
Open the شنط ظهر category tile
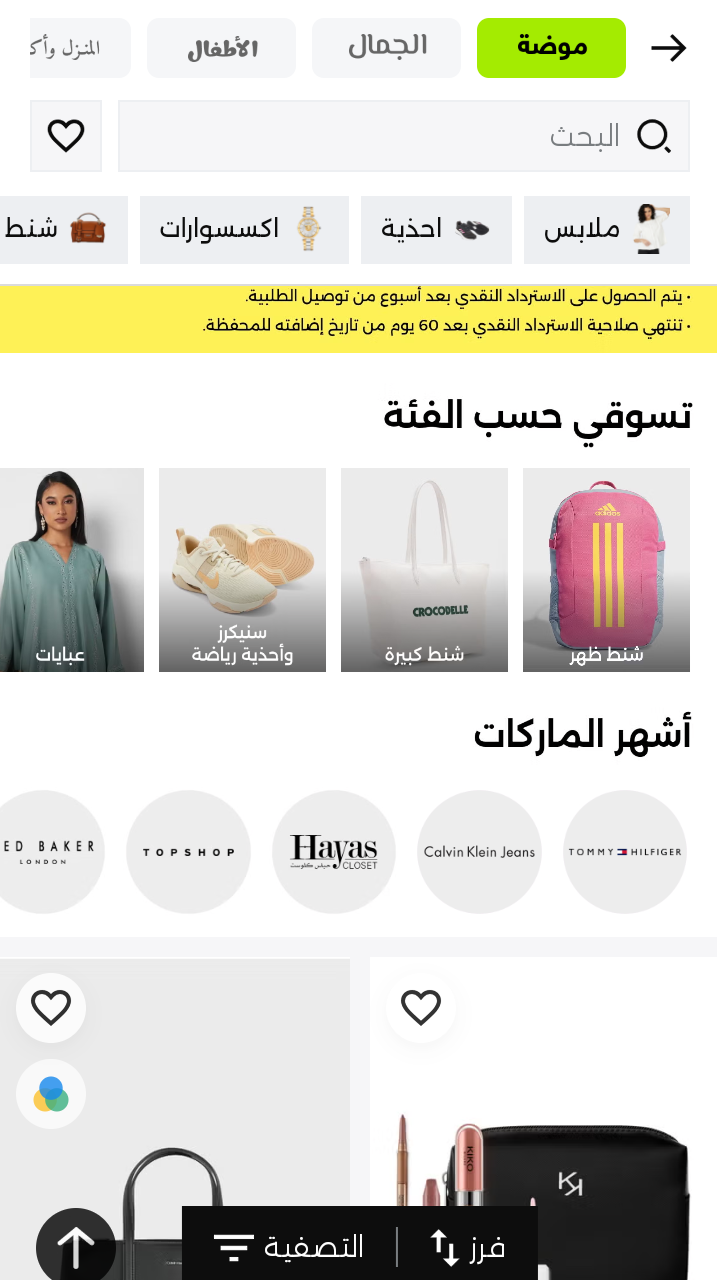tap(606, 570)
